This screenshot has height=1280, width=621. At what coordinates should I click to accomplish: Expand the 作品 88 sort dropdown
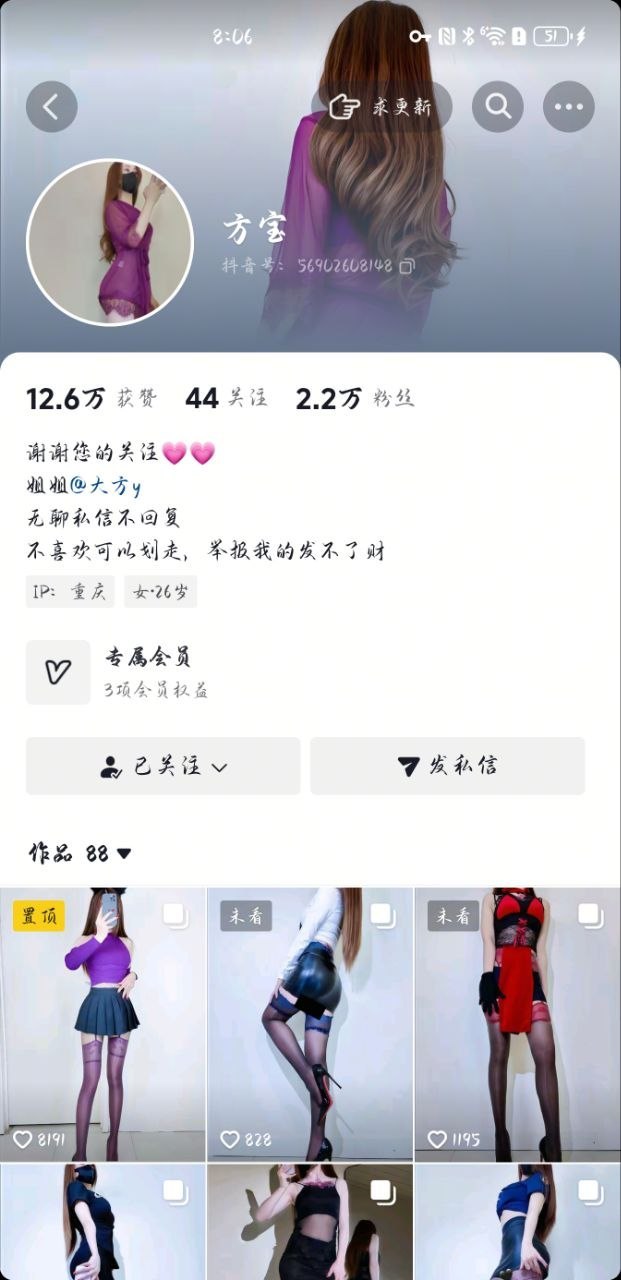[x=81, y=853]
